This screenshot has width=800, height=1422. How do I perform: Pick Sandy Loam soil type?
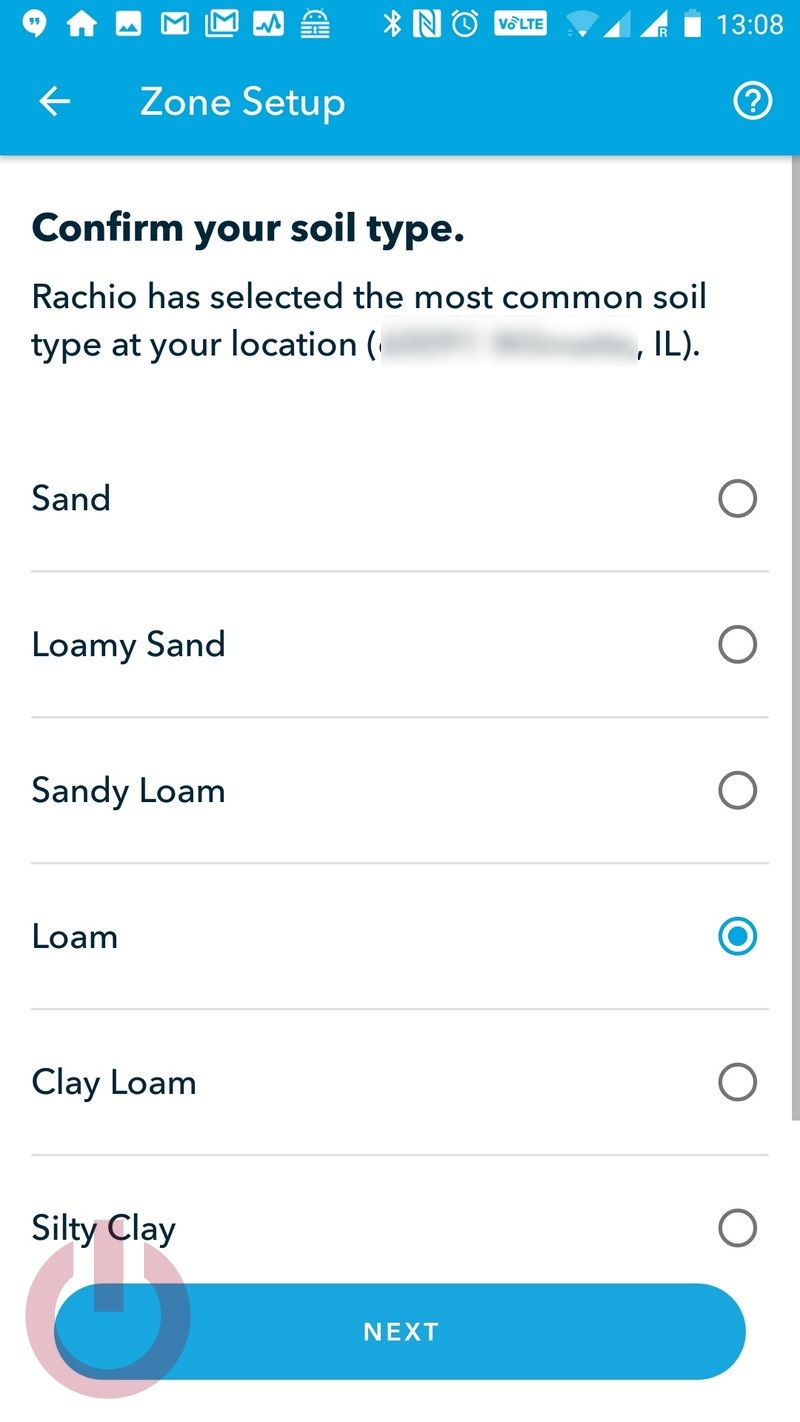pyautogui.click(x=400, y=790)
